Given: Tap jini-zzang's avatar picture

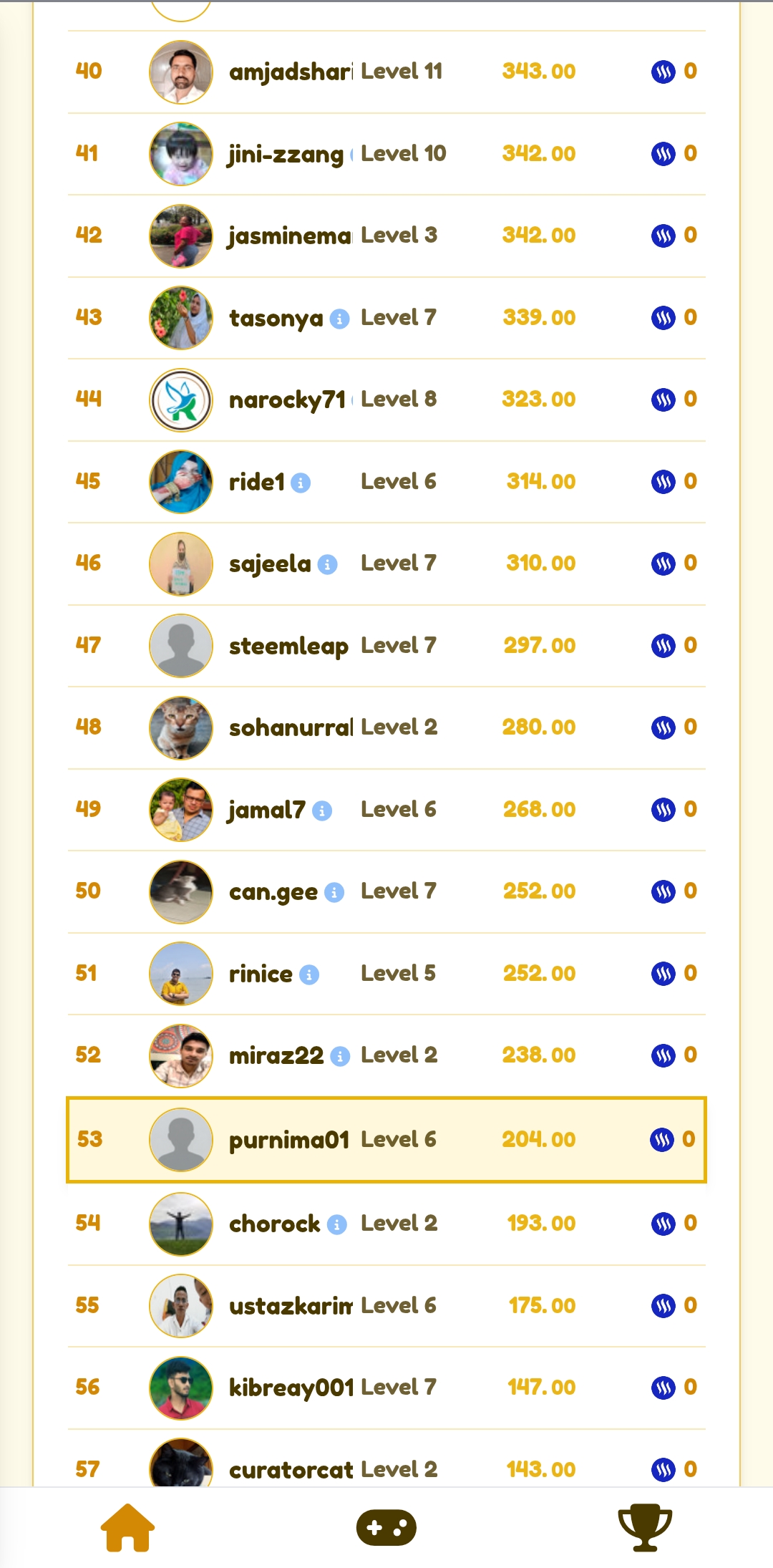Looking at the screenshot, I should pyautogui.click(x=181, y=154).
